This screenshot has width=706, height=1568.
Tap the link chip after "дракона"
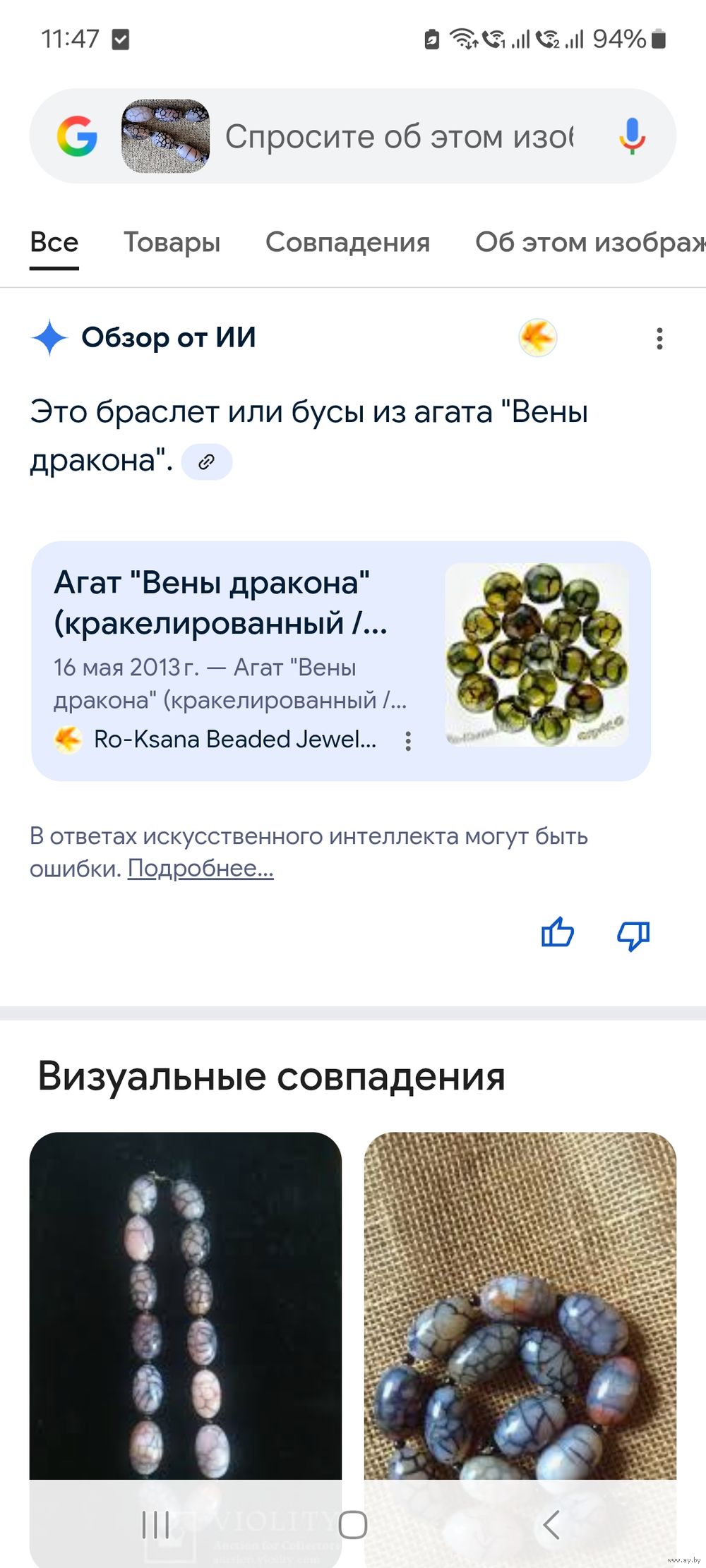206,462
